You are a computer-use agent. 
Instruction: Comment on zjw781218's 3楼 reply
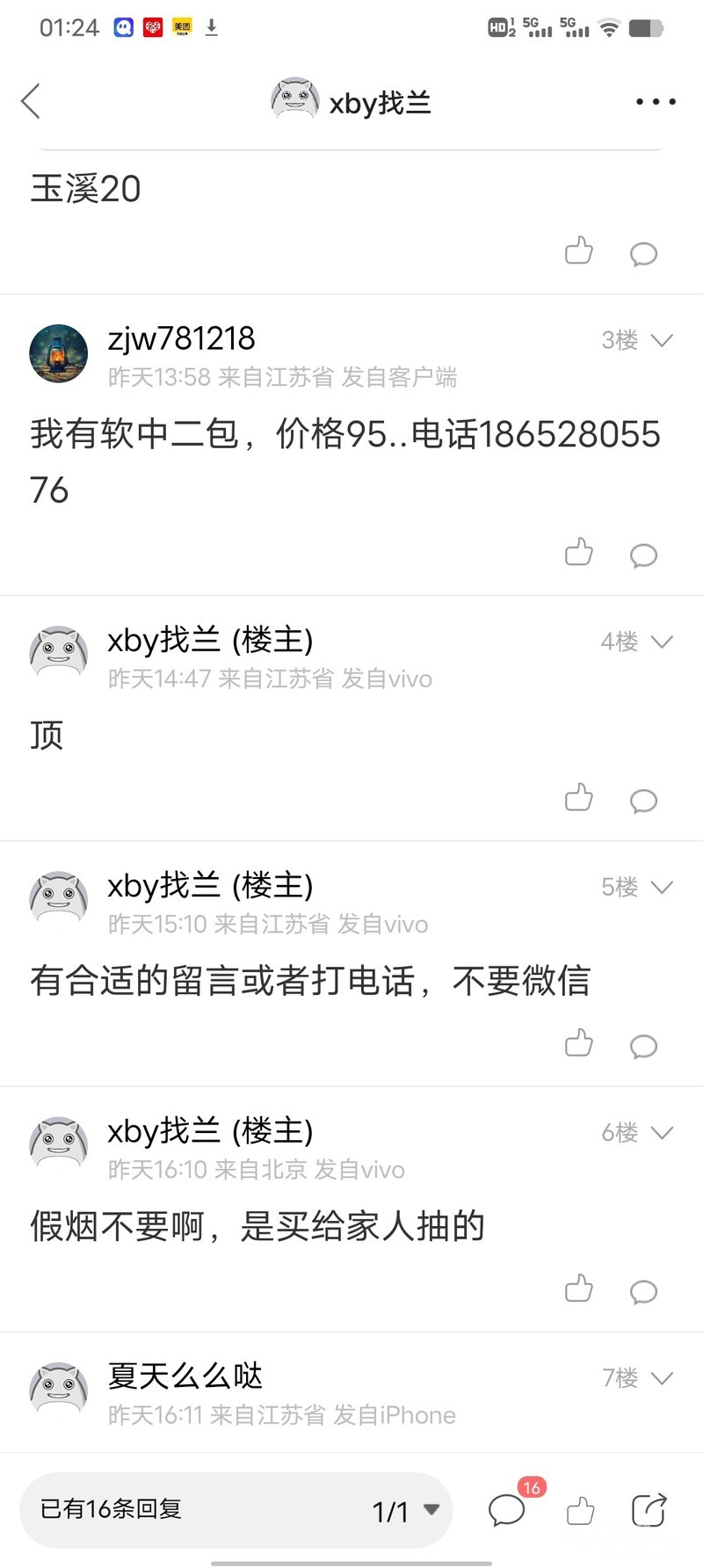[643, 555]
